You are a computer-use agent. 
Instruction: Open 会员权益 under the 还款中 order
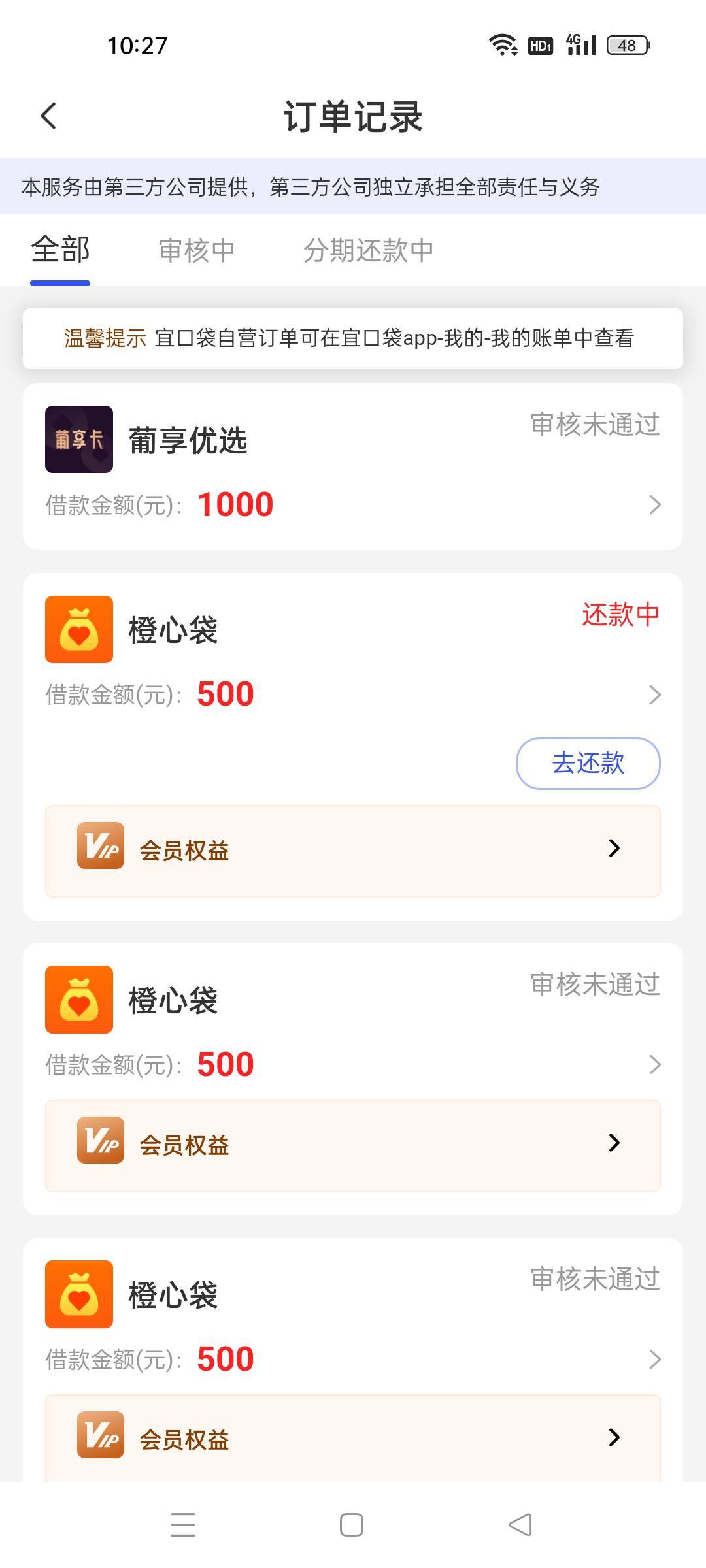(353, 851)
